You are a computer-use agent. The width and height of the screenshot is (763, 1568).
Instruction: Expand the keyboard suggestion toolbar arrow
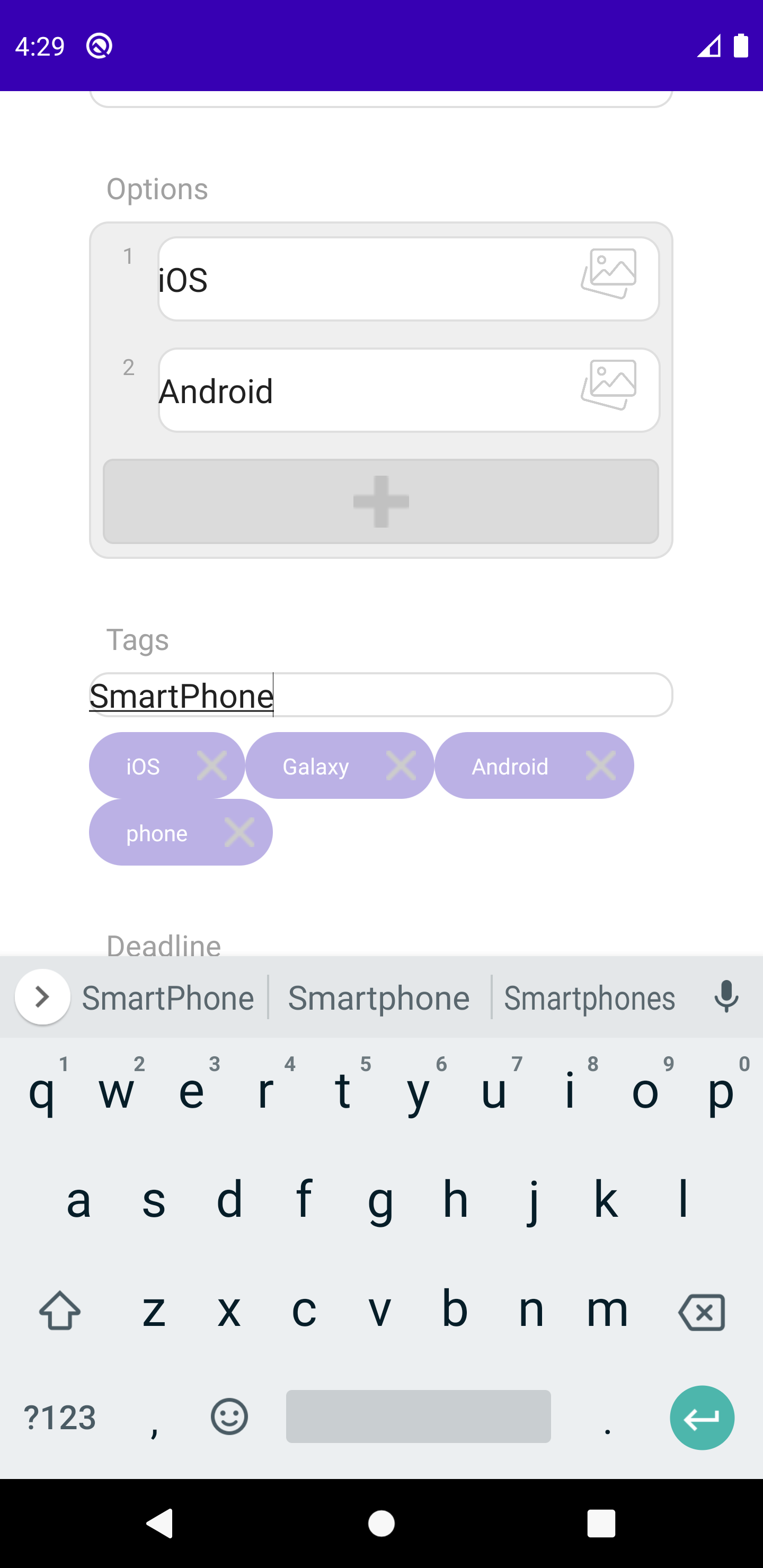(x=42, y=996)
